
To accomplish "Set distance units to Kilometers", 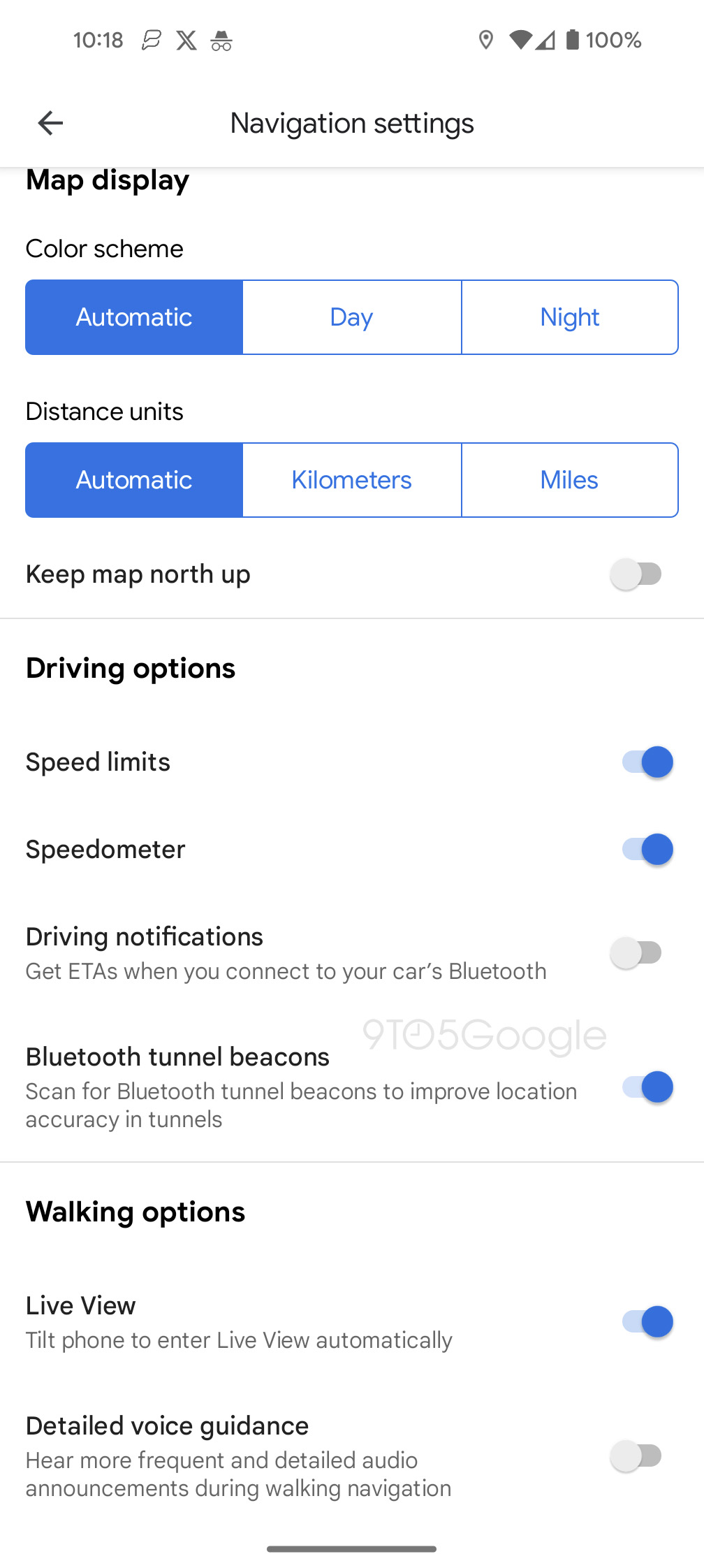I will point(352,480).
